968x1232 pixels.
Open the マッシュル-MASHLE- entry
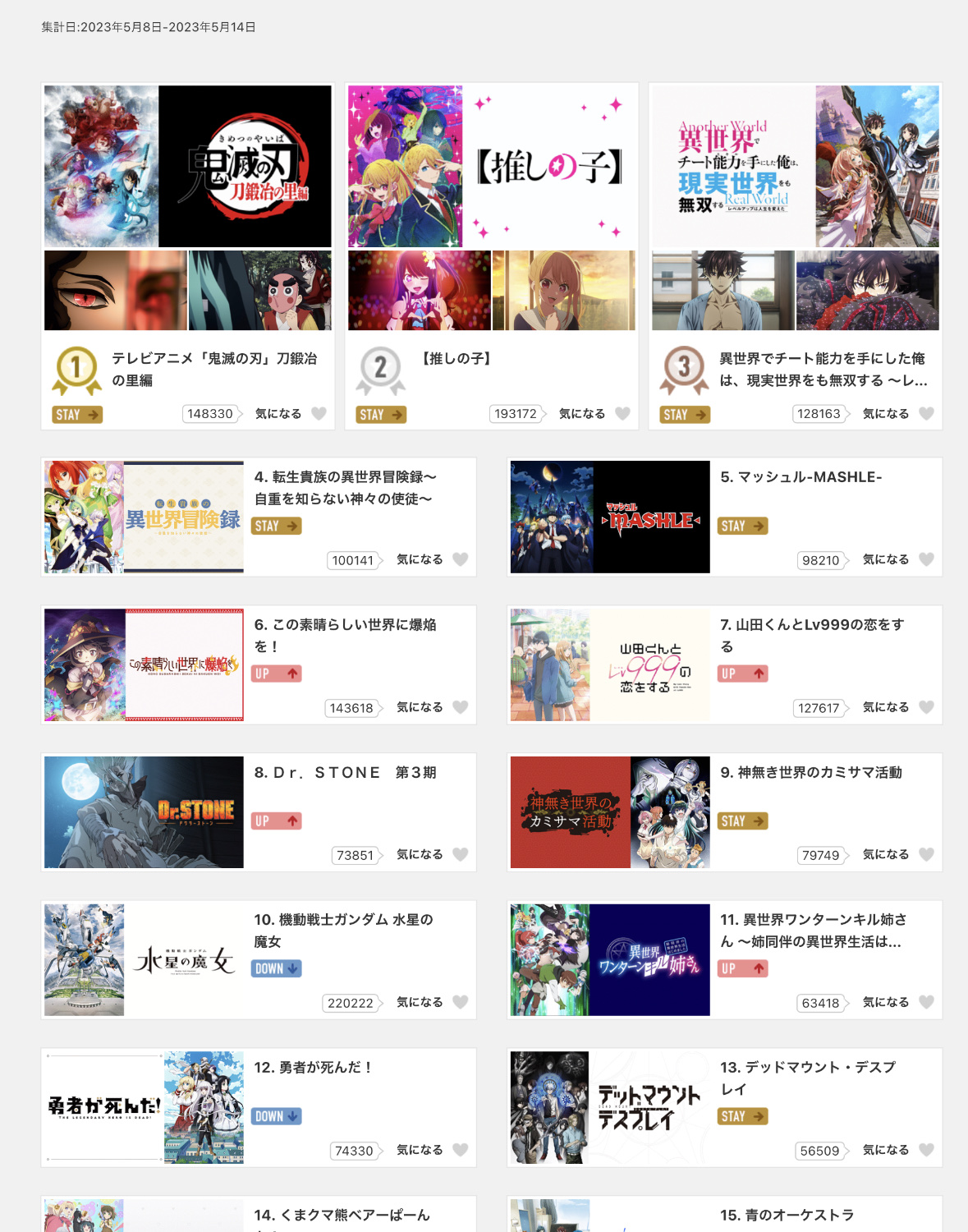pyautogui.click(x=801, y=477)
